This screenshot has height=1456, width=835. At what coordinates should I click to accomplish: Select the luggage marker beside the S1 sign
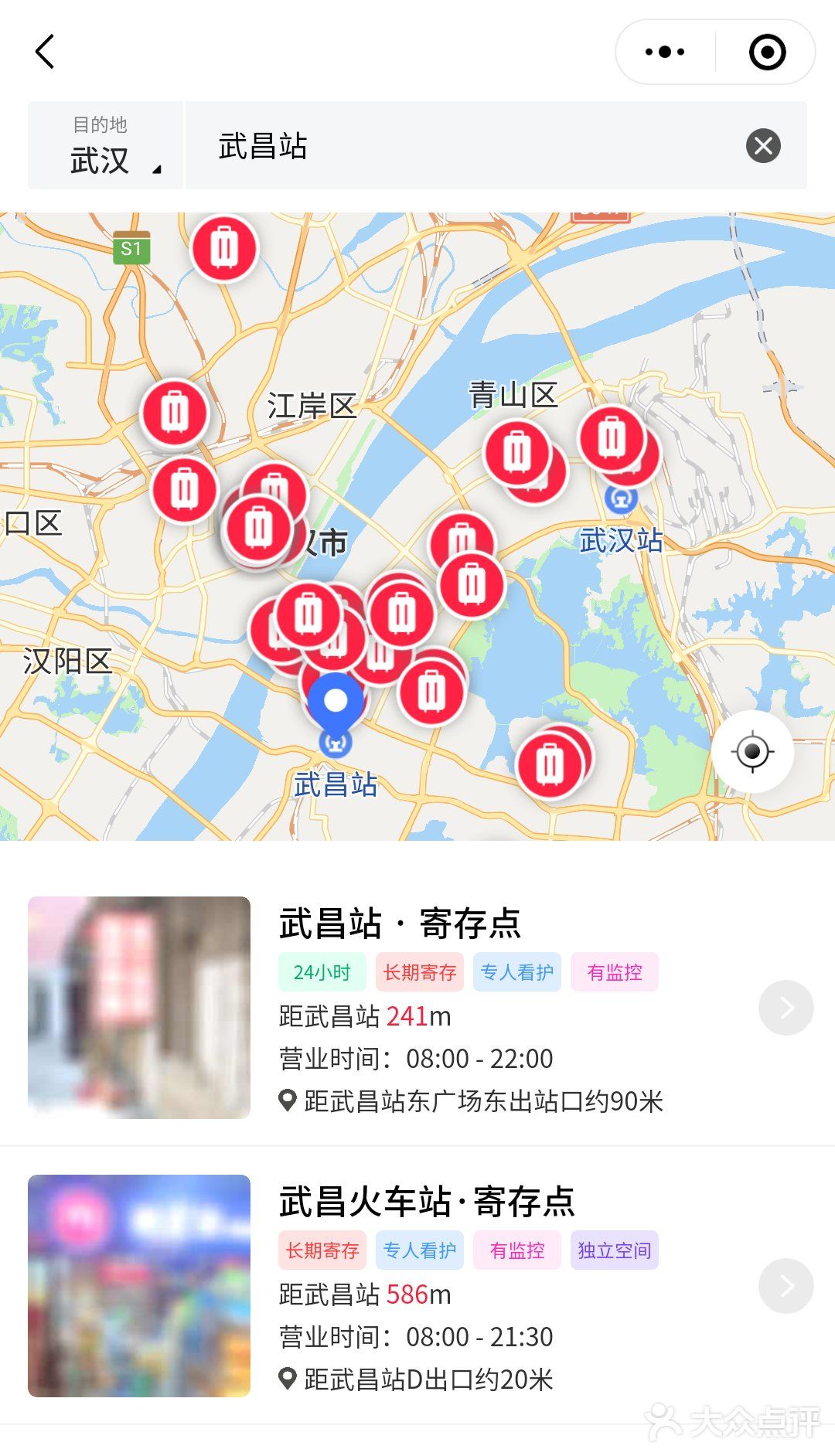click(224, 247)
